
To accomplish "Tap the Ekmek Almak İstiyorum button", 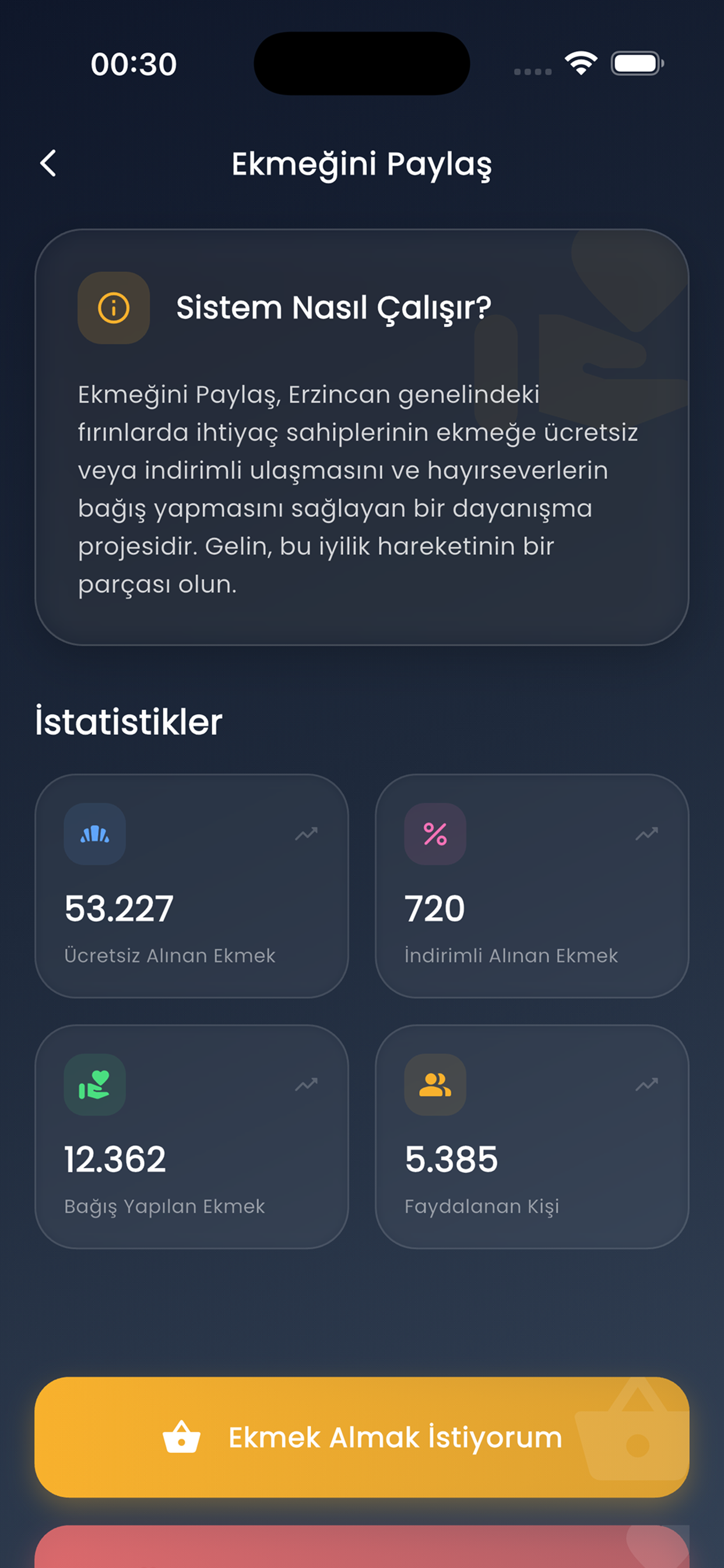I will (361, 1437).
